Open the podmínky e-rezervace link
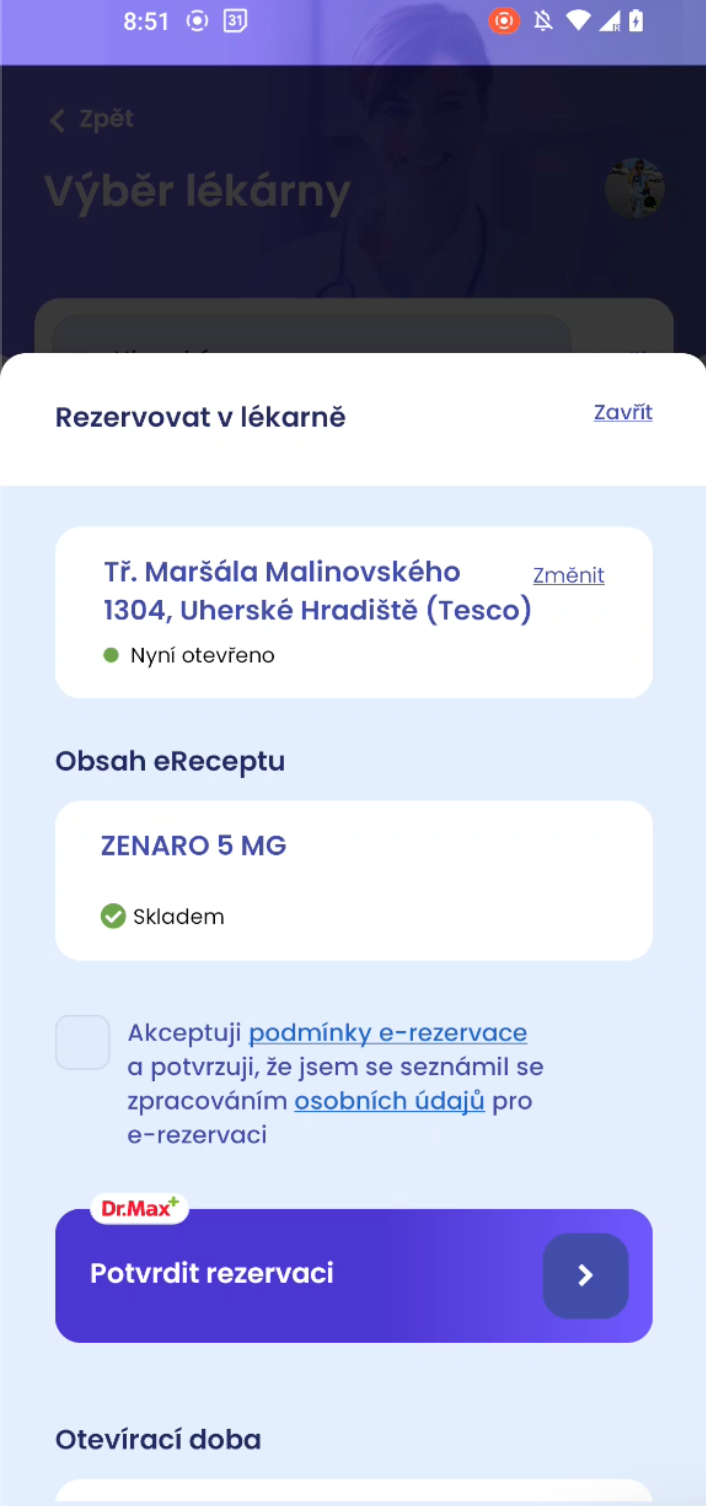 tap(387, 1032)
